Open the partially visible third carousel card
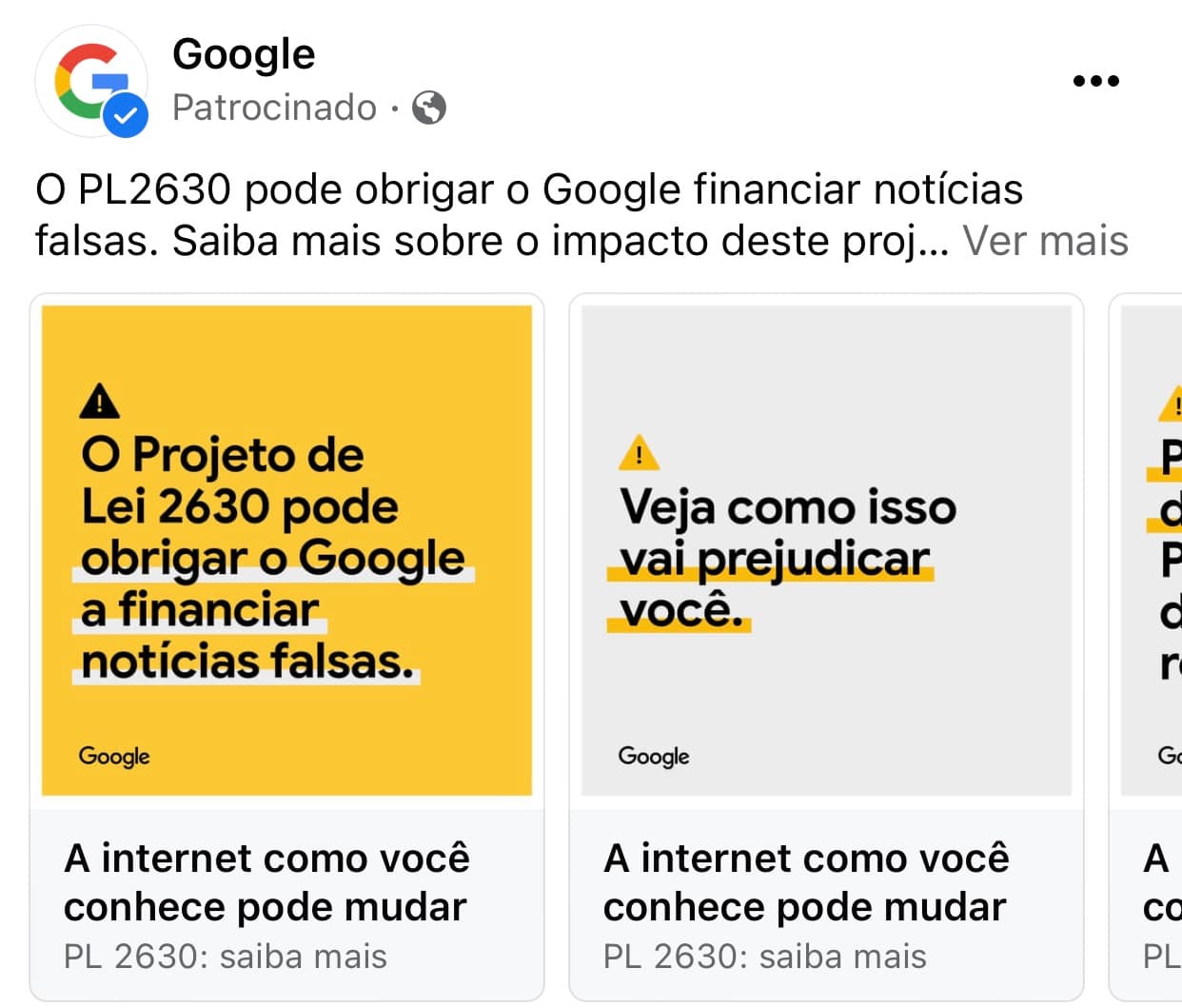Image resolution: width=1182 pixels, height=1008 pixels. (1153, 571)
